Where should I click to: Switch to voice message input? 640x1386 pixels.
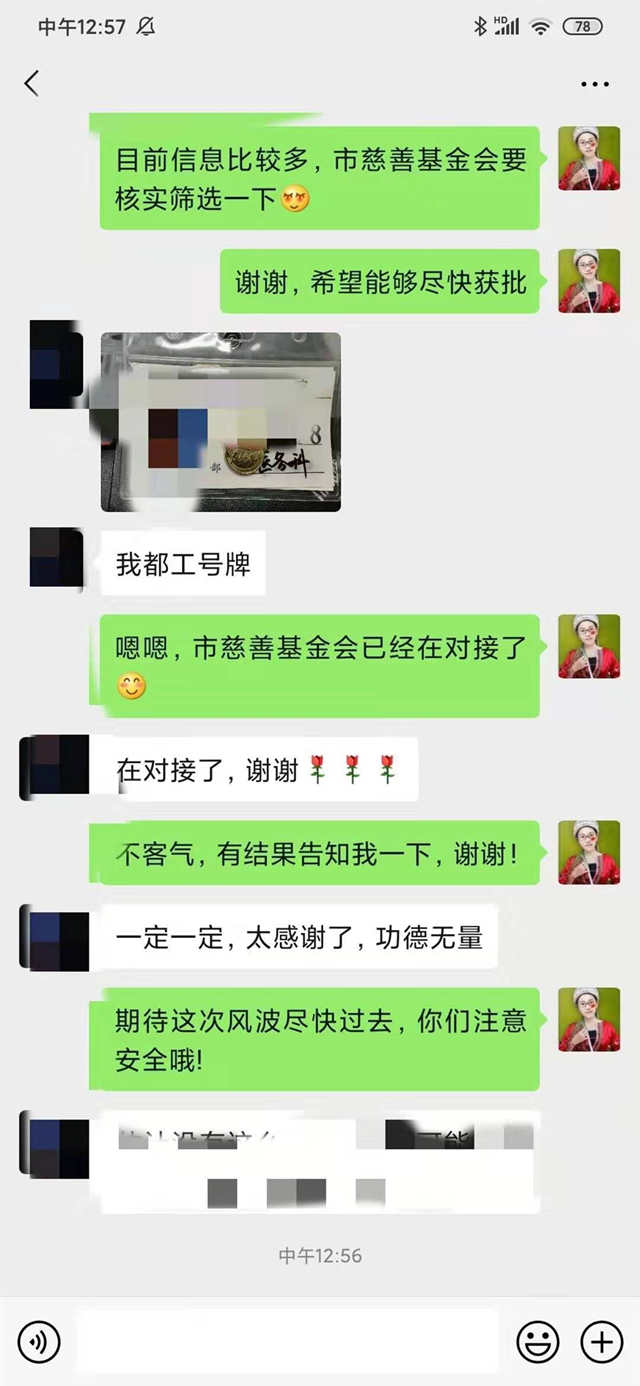(39, 1342)
